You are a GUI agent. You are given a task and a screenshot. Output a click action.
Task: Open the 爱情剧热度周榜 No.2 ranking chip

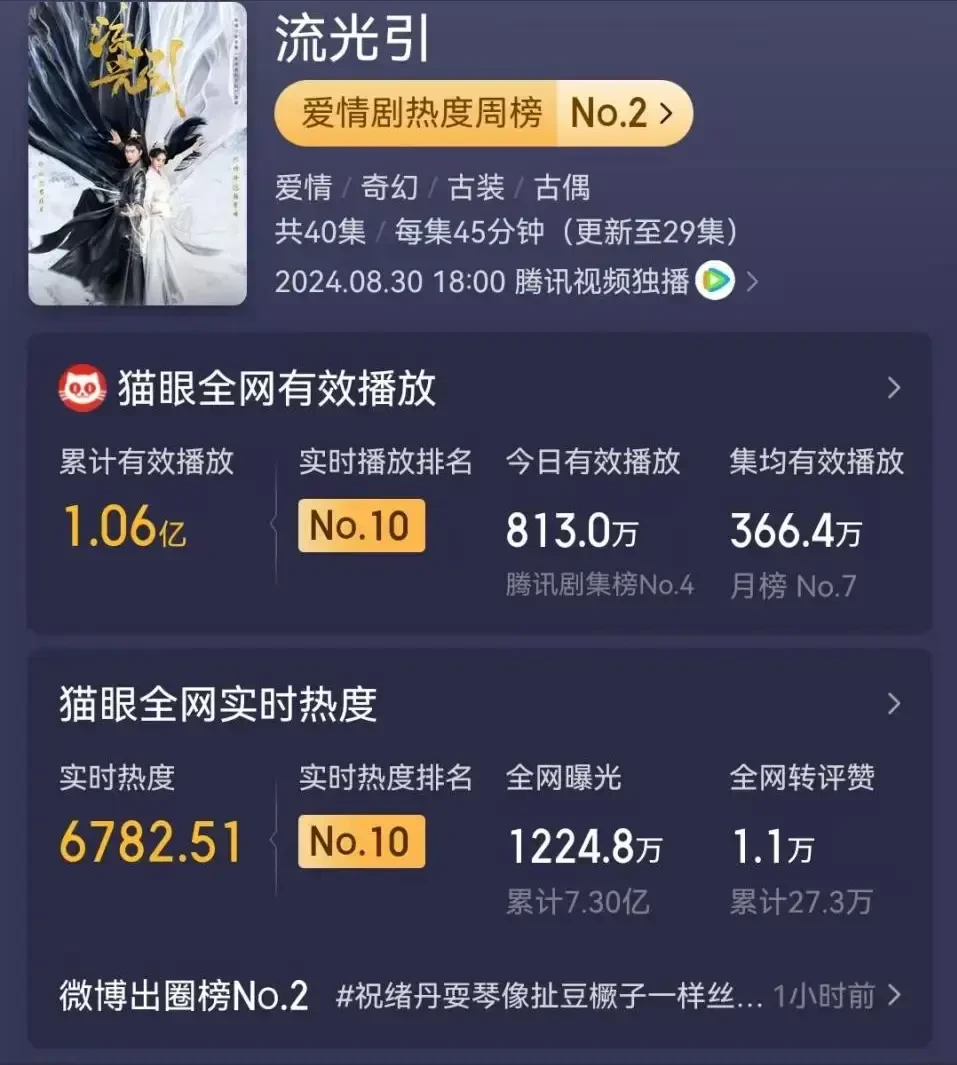[x=483, y=113]
